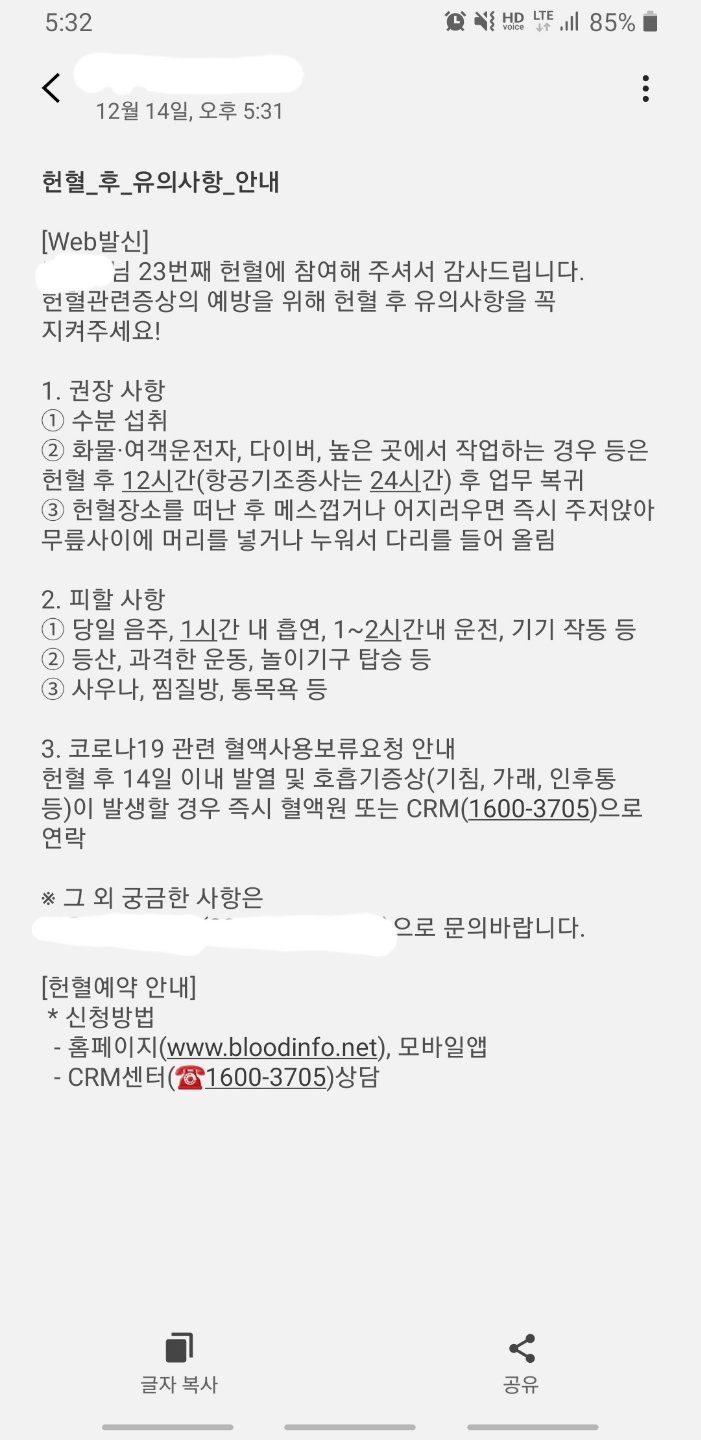The width and height of the screenshot is (701, 1440).
Task: Open the www.bloodinfo.net link
Action: tap(273, 1047)
